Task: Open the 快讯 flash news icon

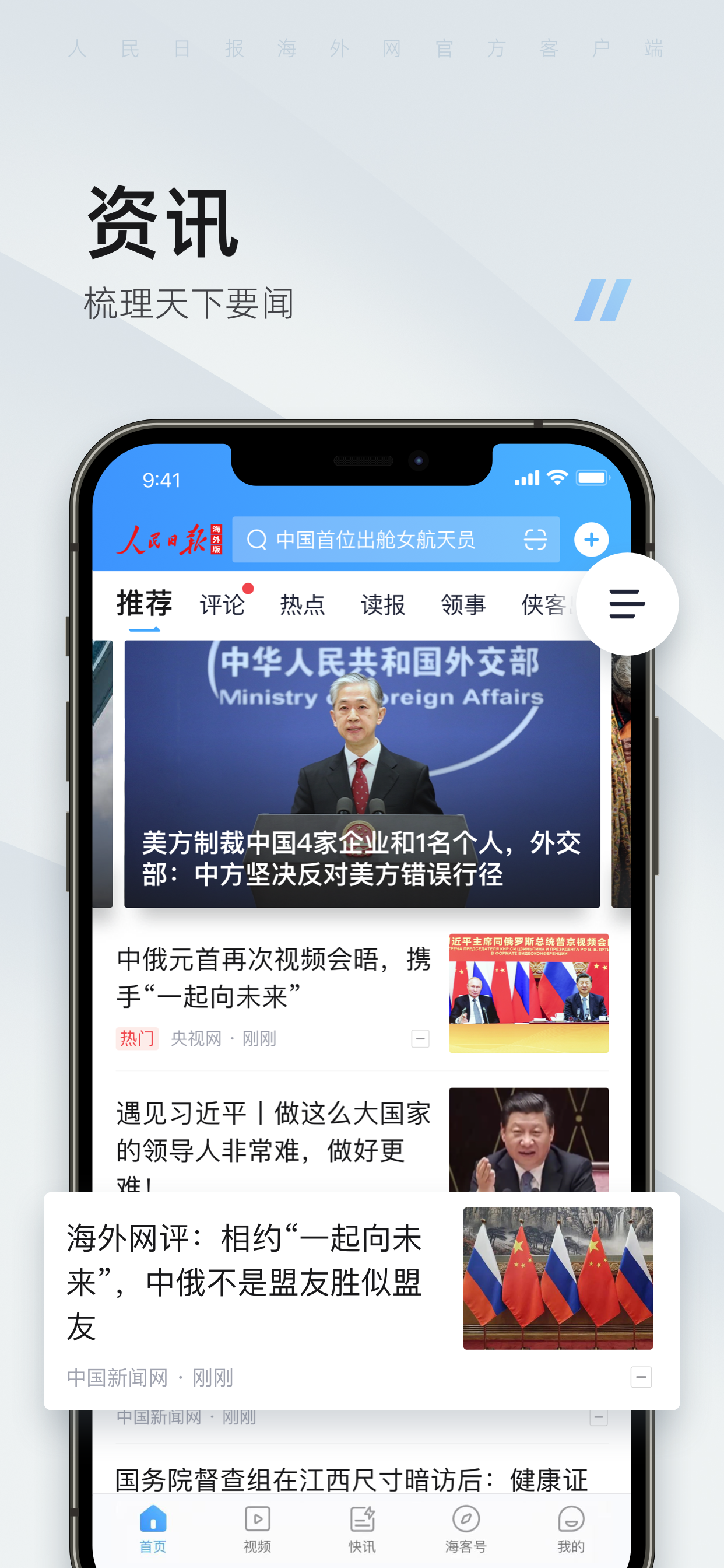Action: point(361,1521)
